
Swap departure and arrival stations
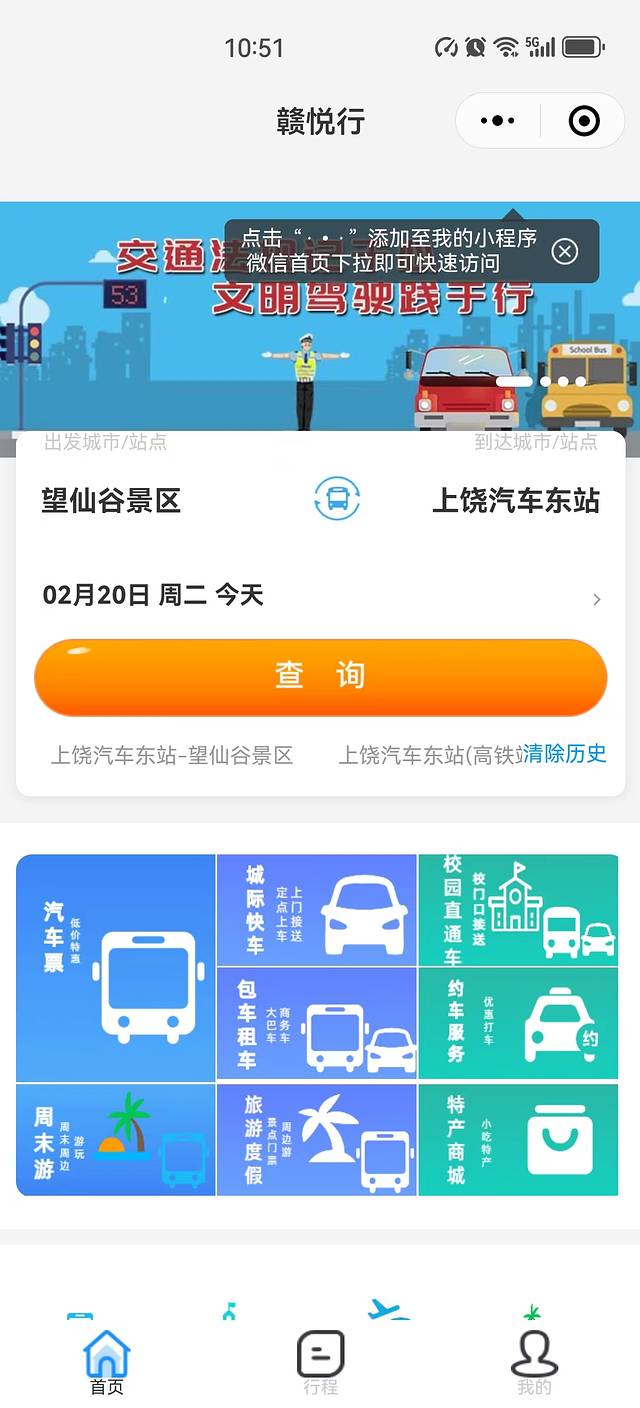click(x=337, y=498)
